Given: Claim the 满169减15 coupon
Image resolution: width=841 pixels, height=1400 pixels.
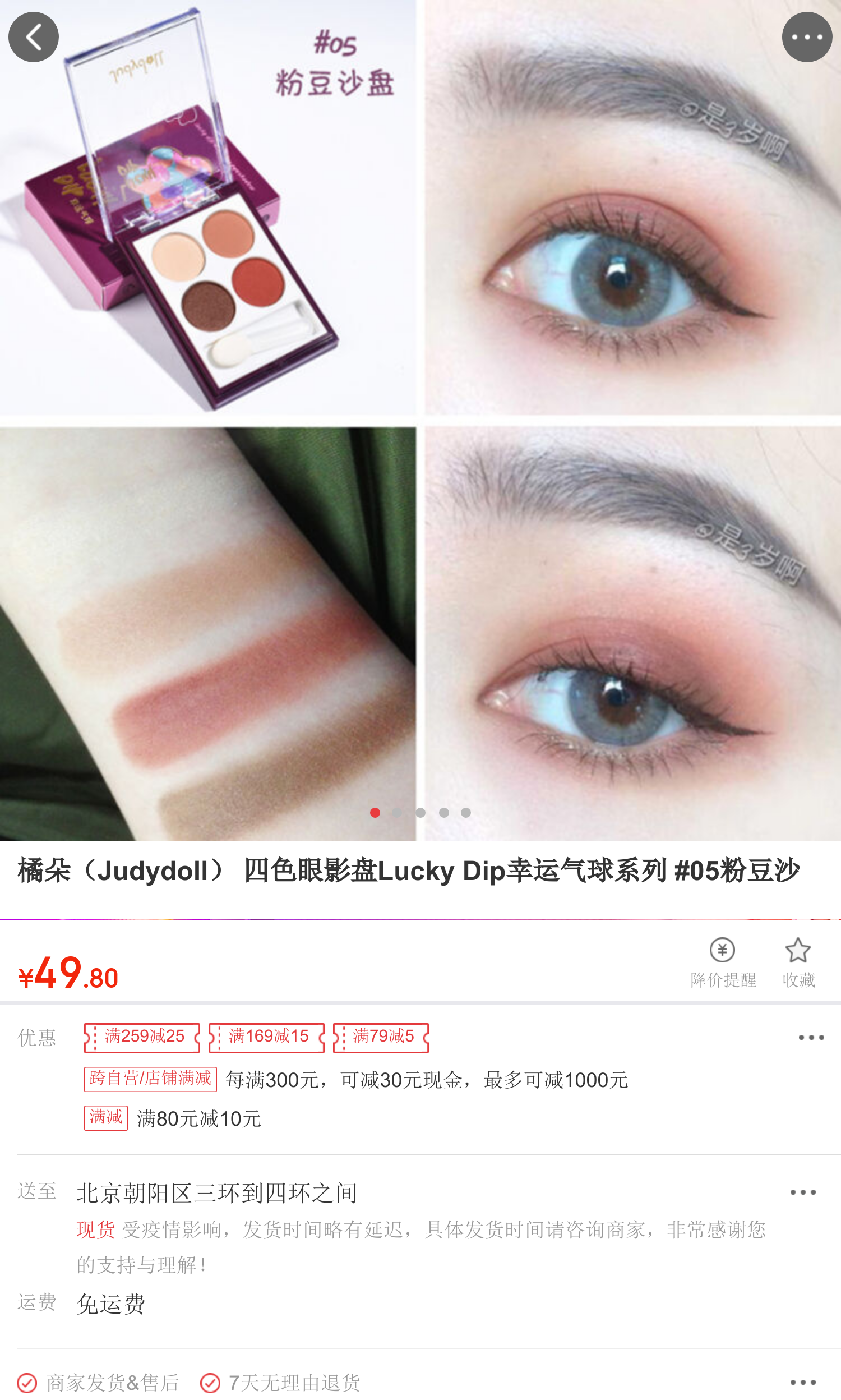Looking at the screenshot, I should pyautogui.click(x=267, y=1037).
